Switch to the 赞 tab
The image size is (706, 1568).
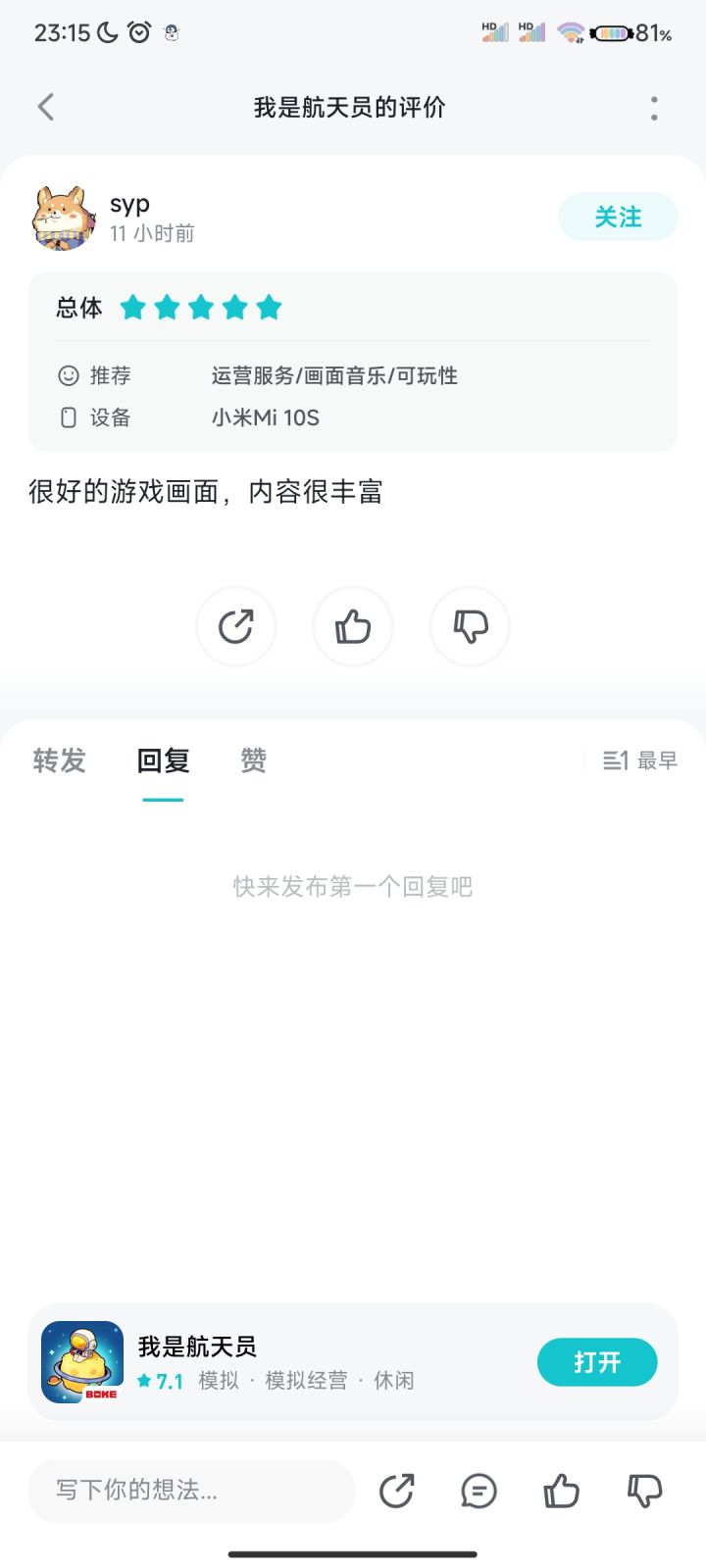coord(251,760)
